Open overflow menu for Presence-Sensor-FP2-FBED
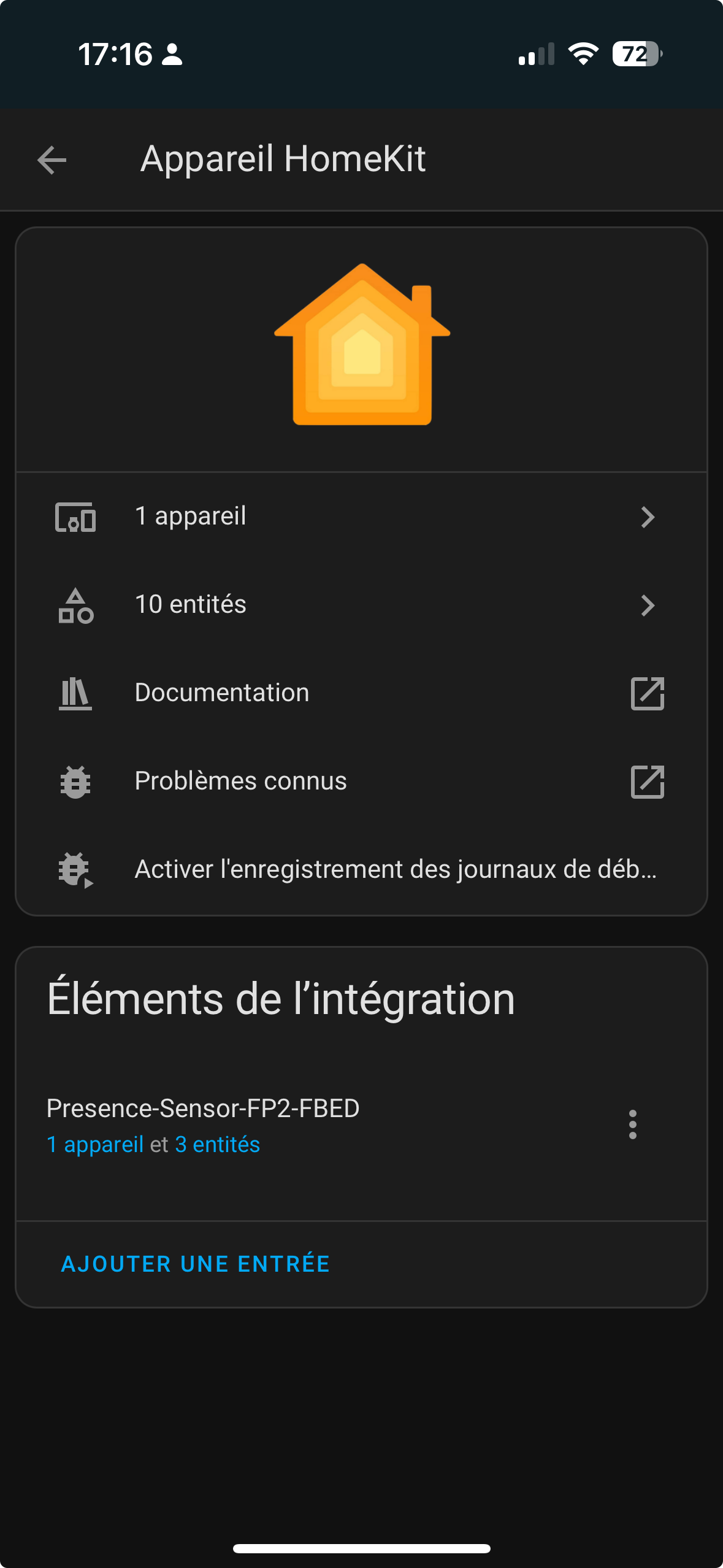Image resolution: width=723 pixels, height=1568 pixels. click(632, 1124)
